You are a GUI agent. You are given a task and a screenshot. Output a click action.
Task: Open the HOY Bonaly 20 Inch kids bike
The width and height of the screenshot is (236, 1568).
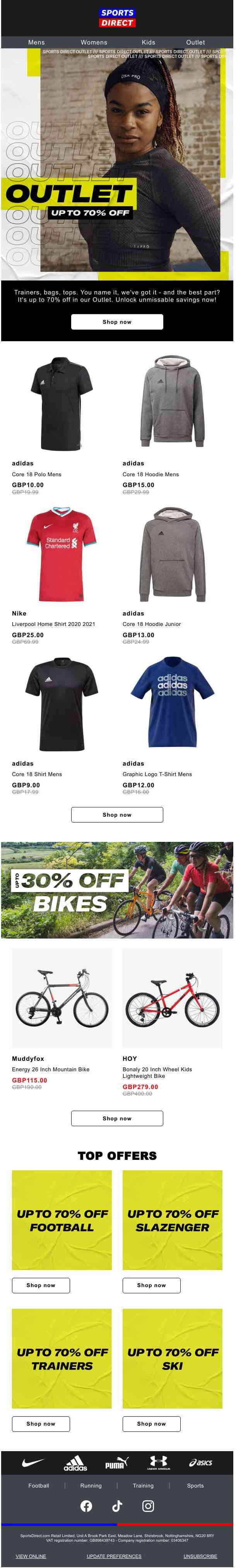(x=172, y=998)
